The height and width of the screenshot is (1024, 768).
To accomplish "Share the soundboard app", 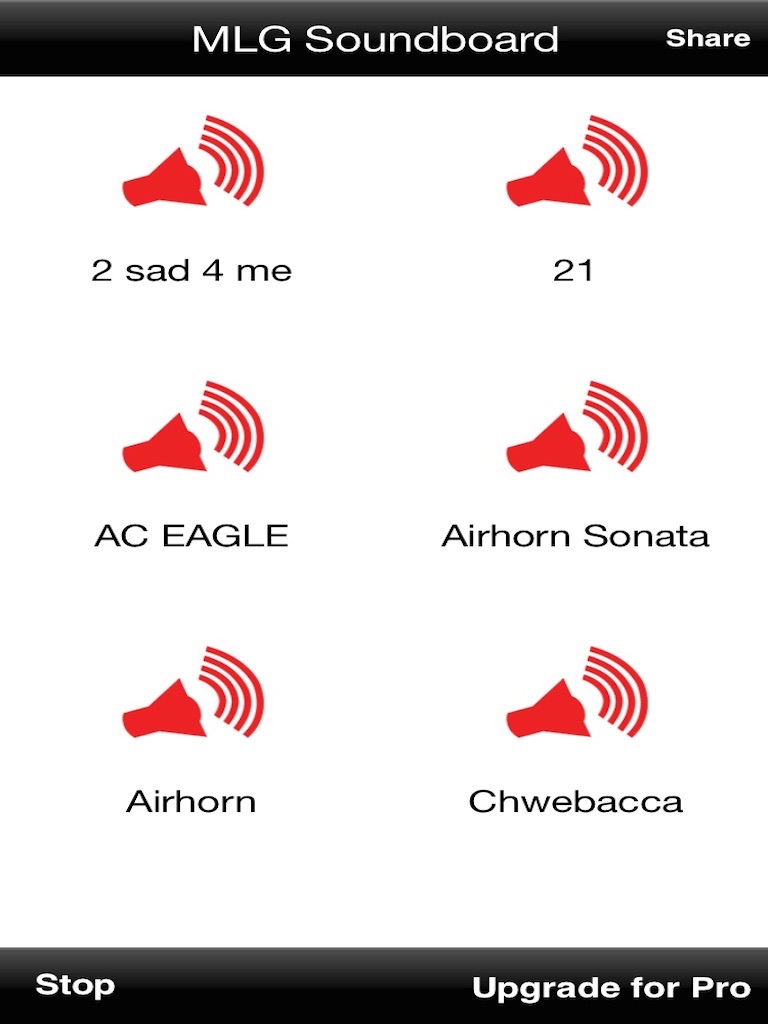I will coord(707,38).
